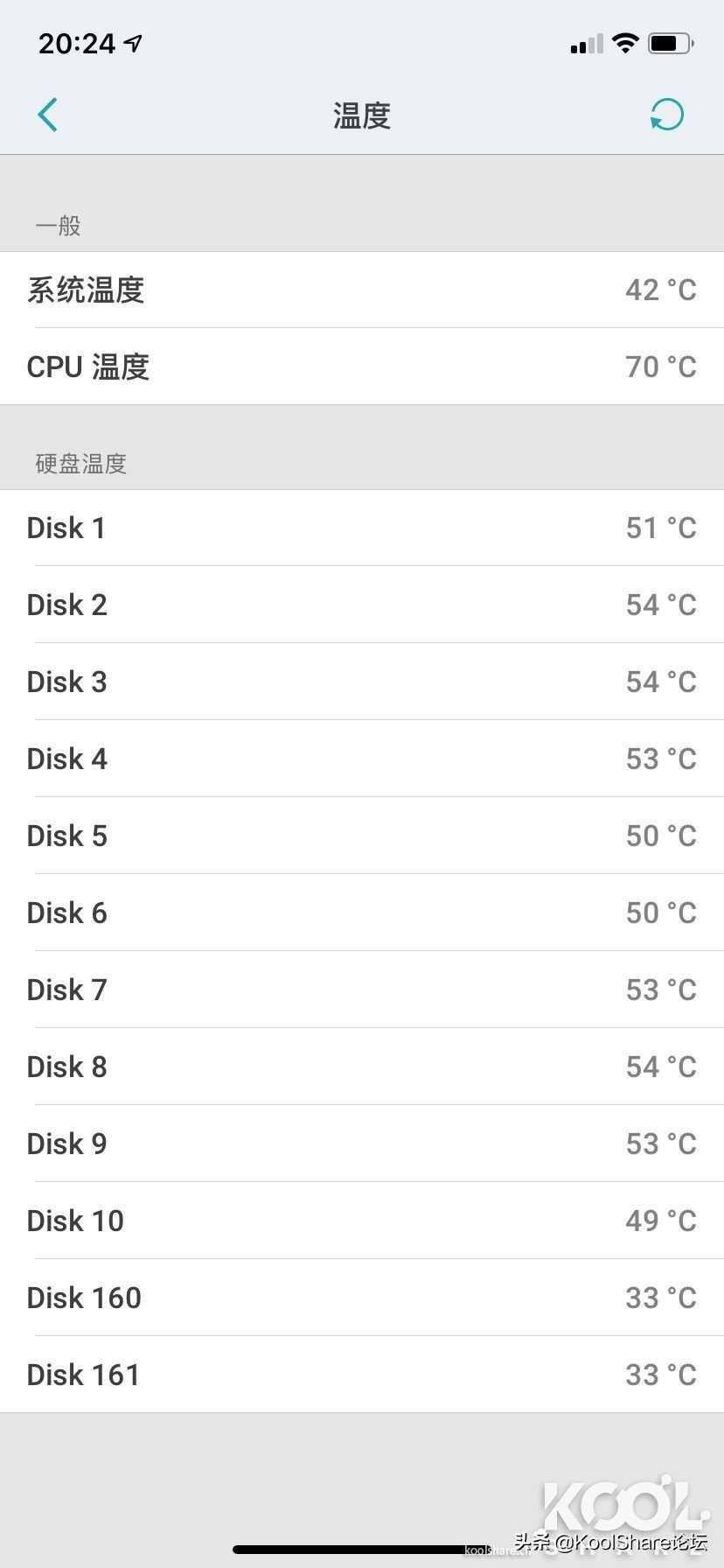
Task: Tap the Disk 10 entry
Action: [x=362, y=1220]
